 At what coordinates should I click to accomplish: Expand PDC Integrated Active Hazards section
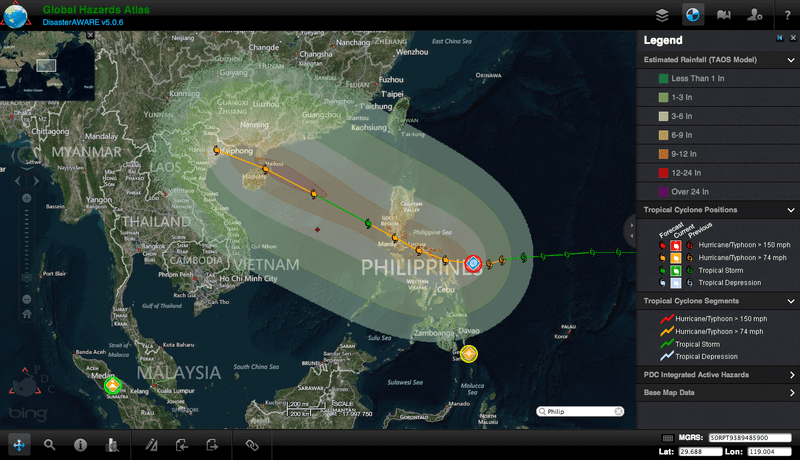click(x=791, y=375)
